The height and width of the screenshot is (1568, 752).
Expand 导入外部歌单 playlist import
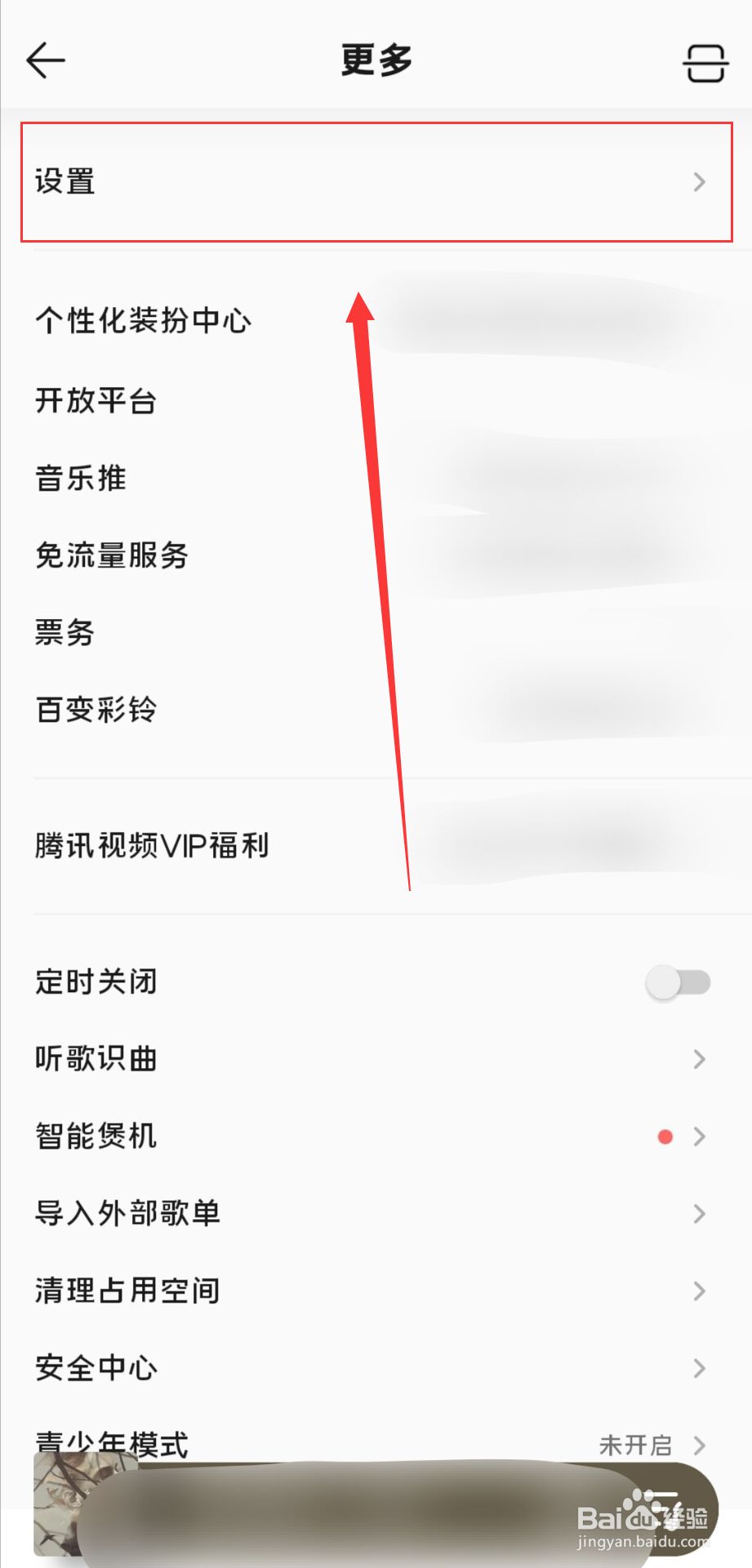(698, 1213)
